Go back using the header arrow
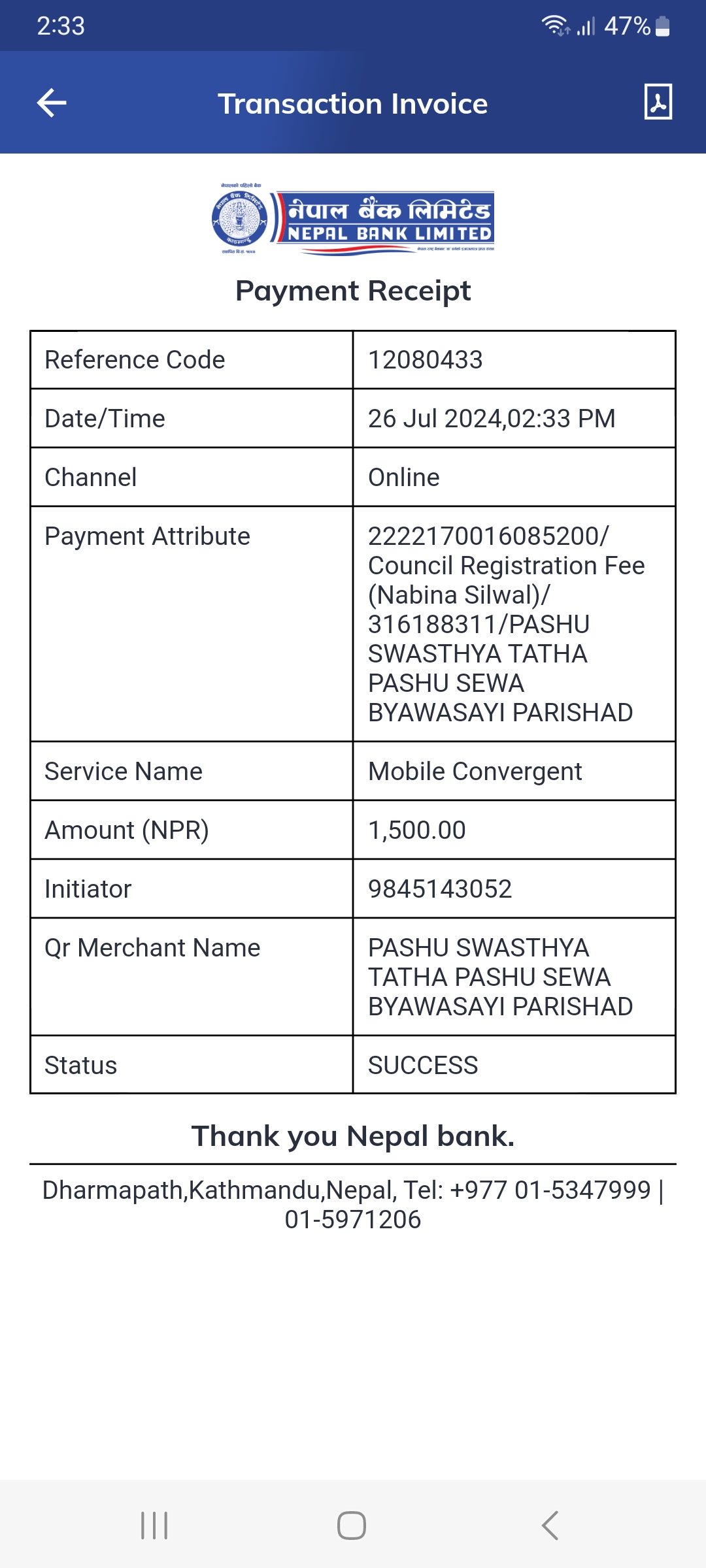Viewport: 706px width, 1568px height. (52, 103)
